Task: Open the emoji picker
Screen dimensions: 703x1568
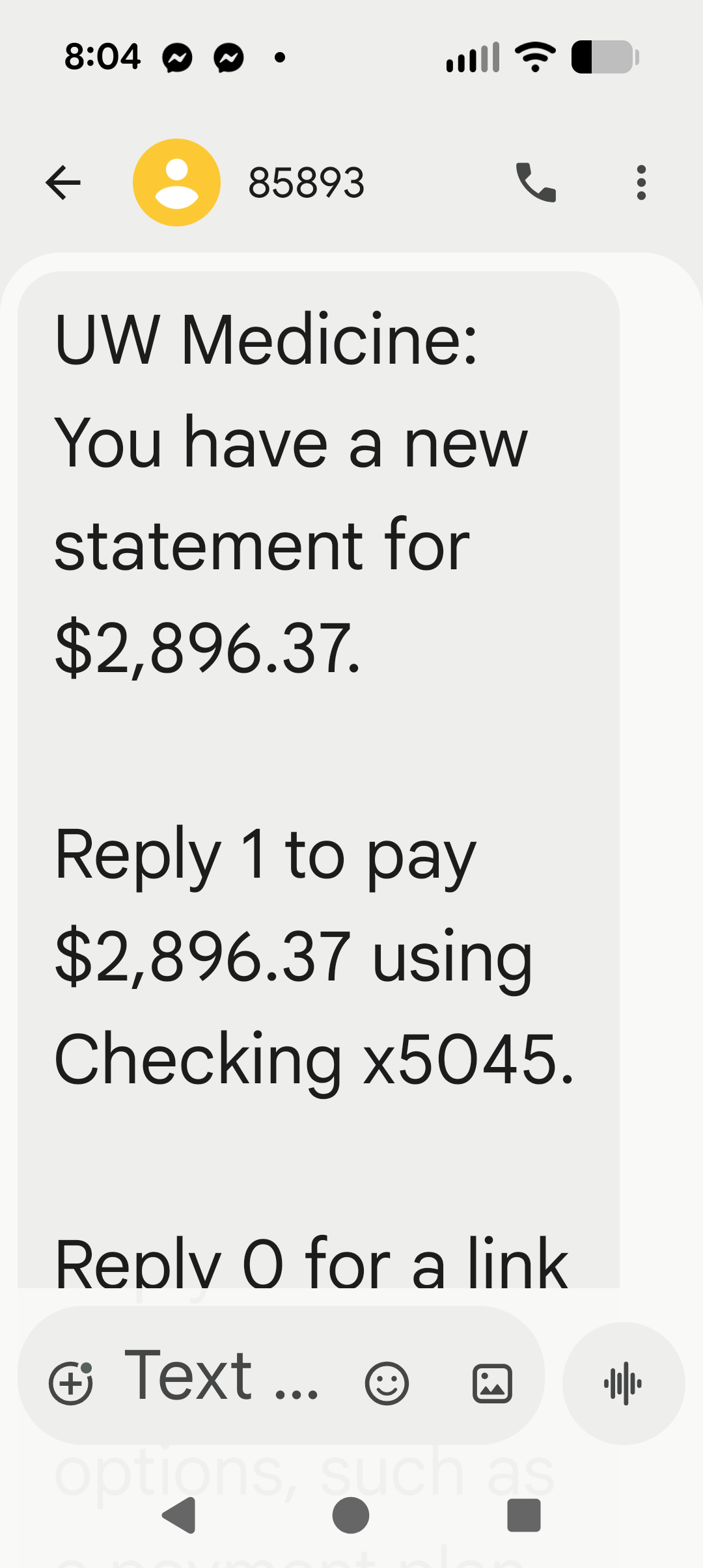Action: (387, 1383)
